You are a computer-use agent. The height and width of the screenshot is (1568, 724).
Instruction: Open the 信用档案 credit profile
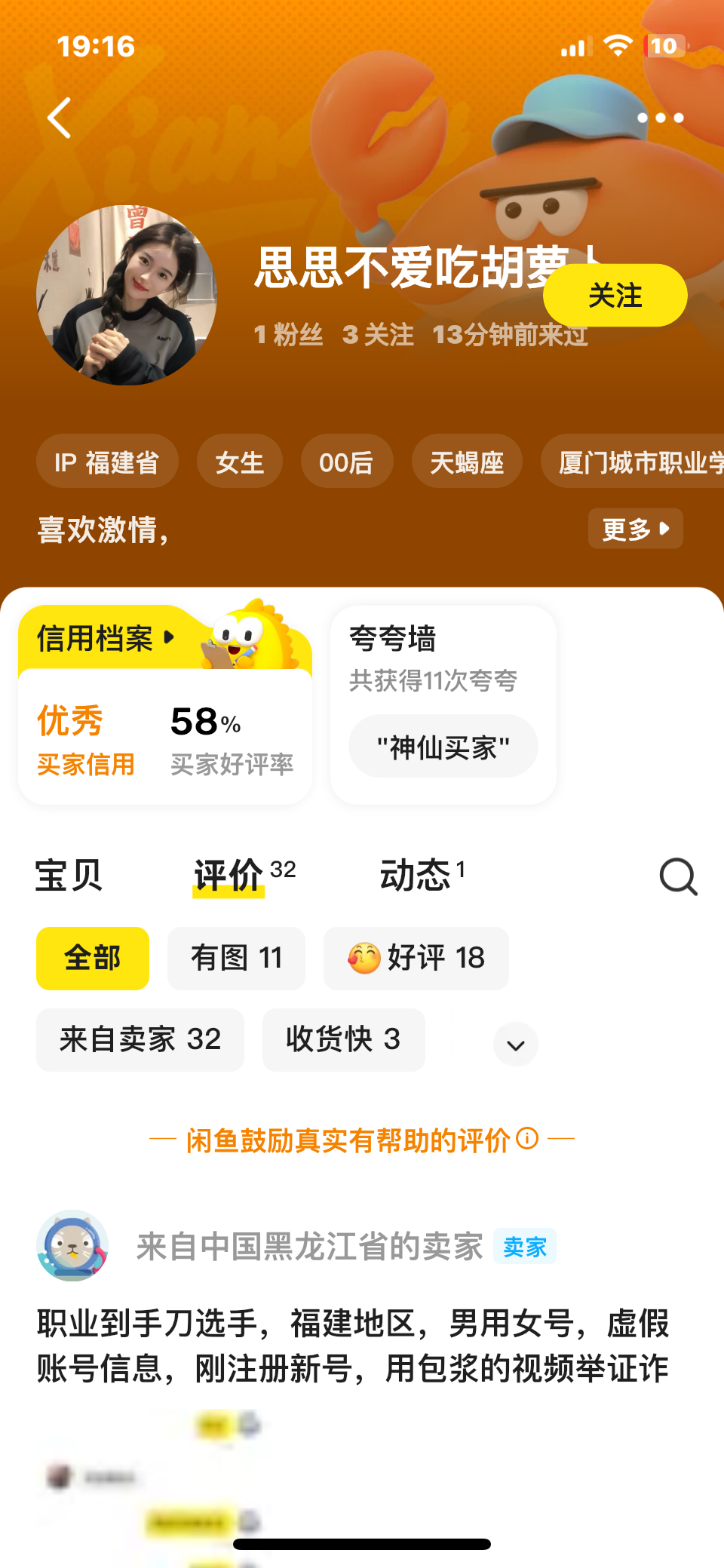pyautogui.click(x=105, y=638)
